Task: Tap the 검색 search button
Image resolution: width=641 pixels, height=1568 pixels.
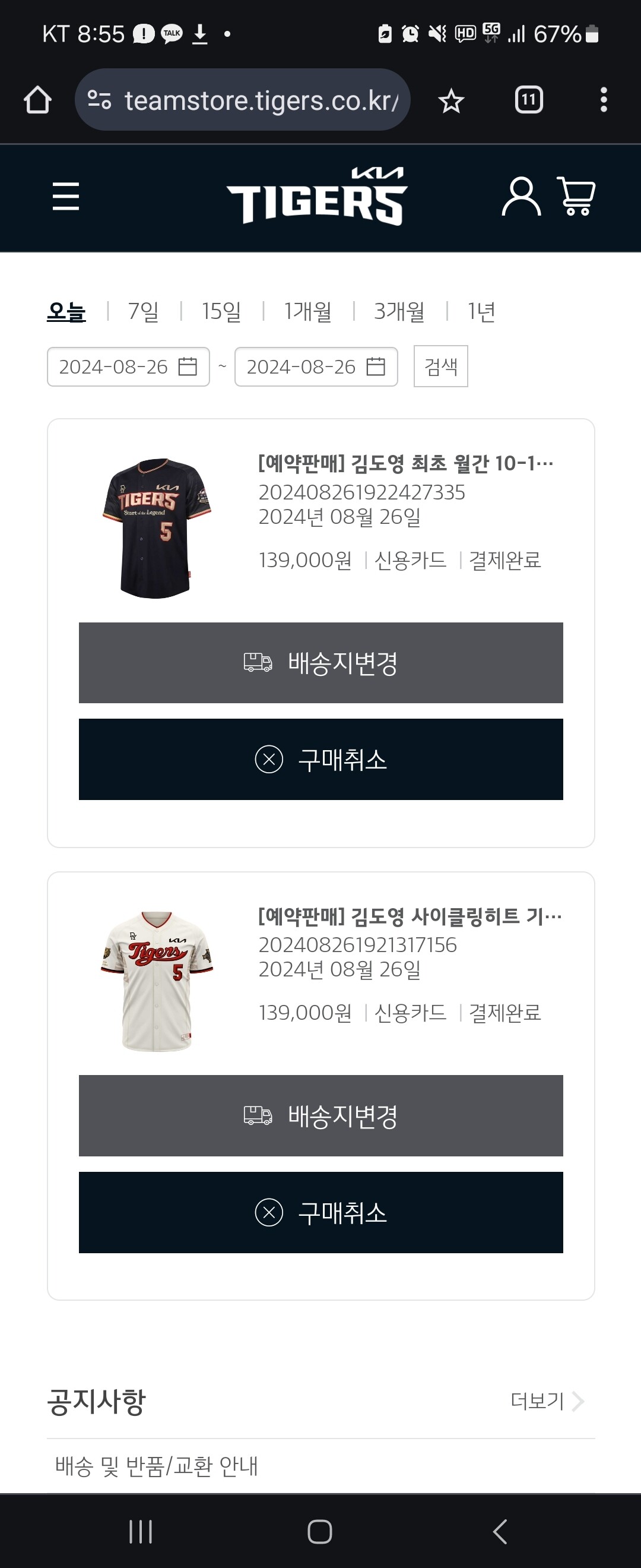Action: pos(440,366)
